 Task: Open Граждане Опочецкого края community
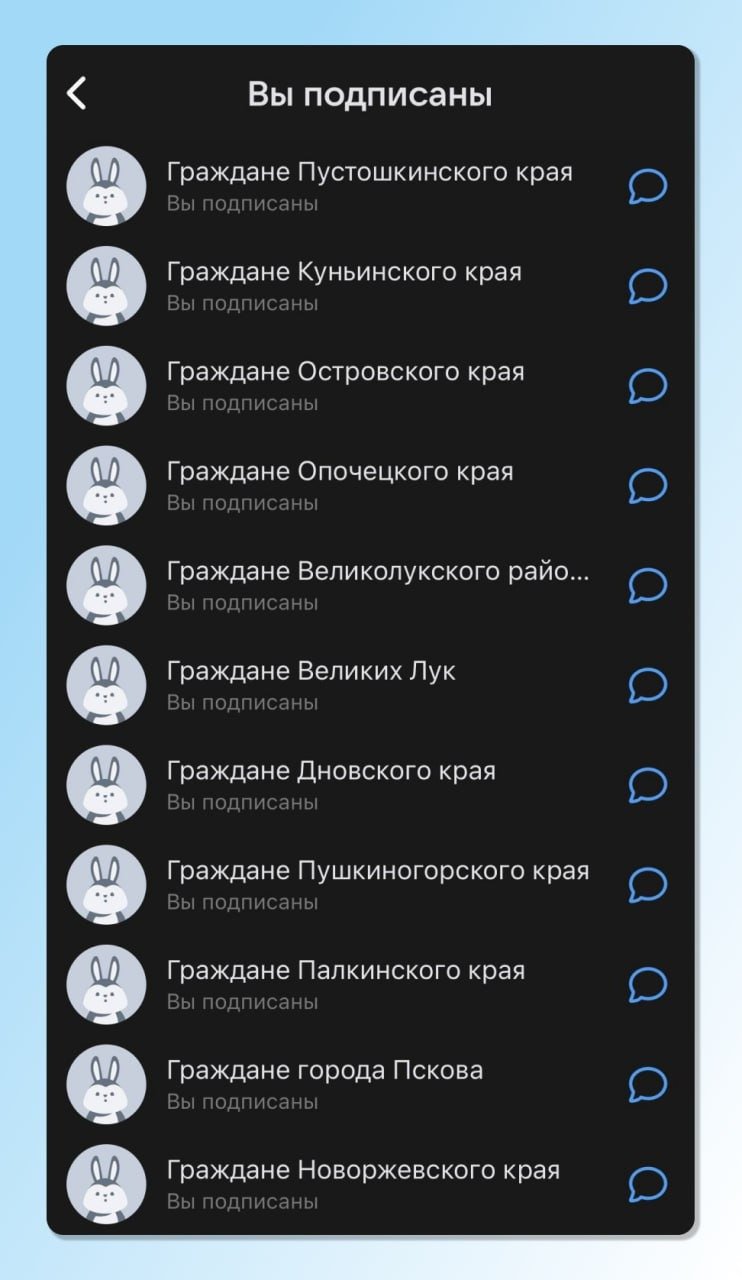click(340, 472)
